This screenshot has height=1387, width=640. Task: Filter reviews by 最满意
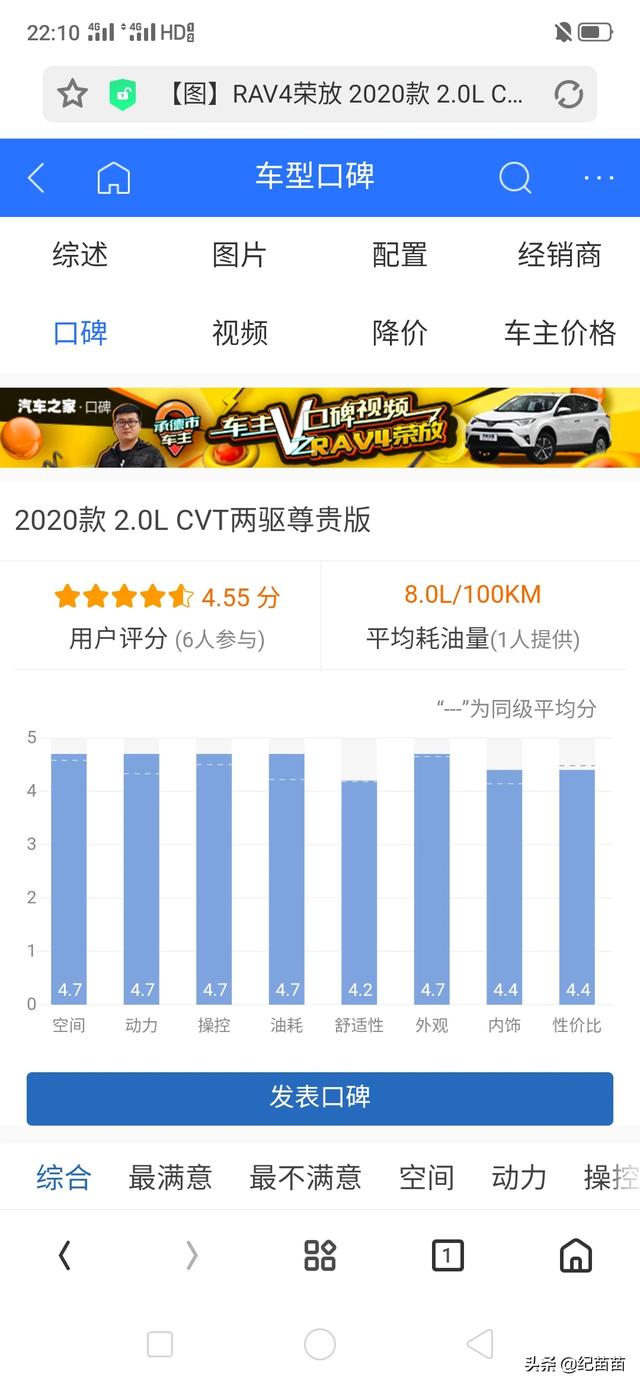170,1178
